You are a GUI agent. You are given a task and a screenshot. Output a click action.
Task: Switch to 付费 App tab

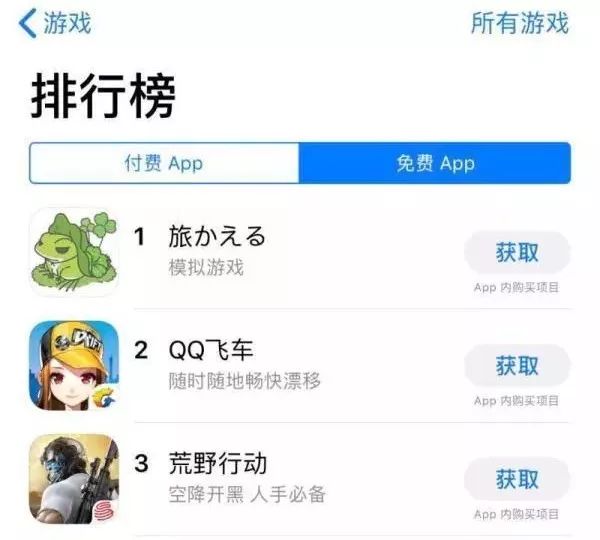[164, 163]
